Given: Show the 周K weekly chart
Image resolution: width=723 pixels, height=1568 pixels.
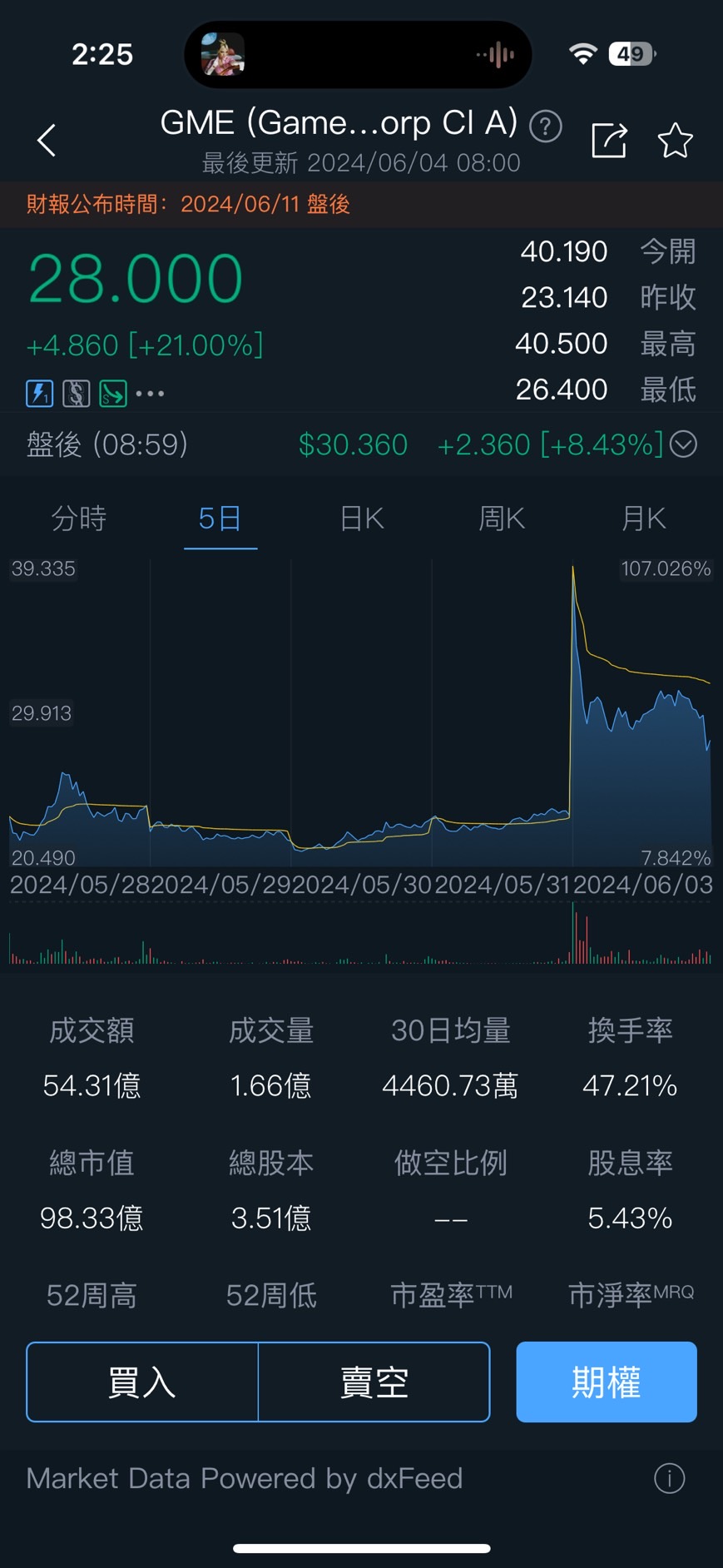Looking at the screenshot, I should tap(502, 519).
